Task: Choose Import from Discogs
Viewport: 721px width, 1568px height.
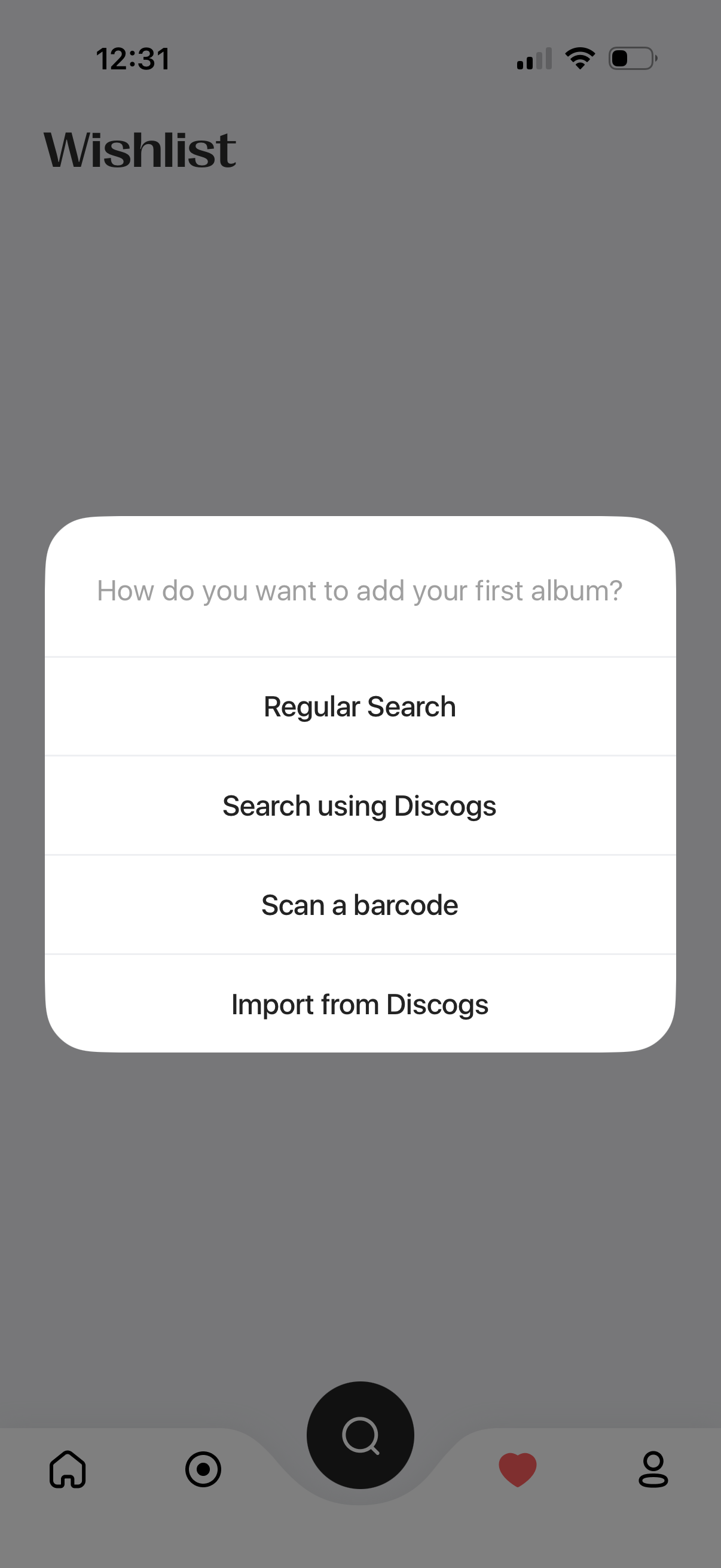Action: [x=359, y=1004]
